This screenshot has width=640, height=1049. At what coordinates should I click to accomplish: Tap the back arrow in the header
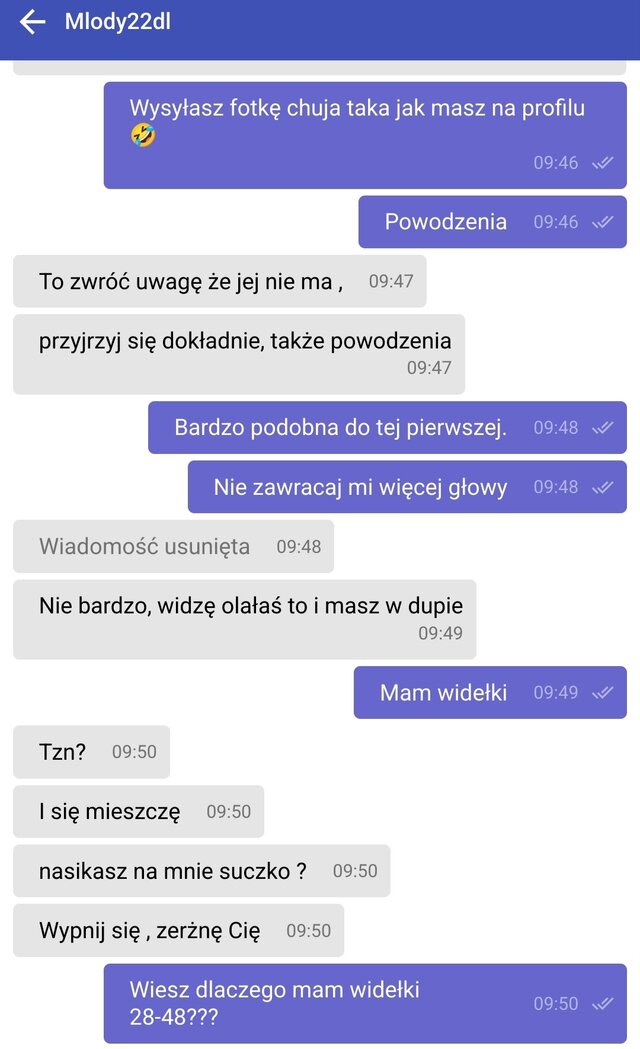[x=32, y=22]
